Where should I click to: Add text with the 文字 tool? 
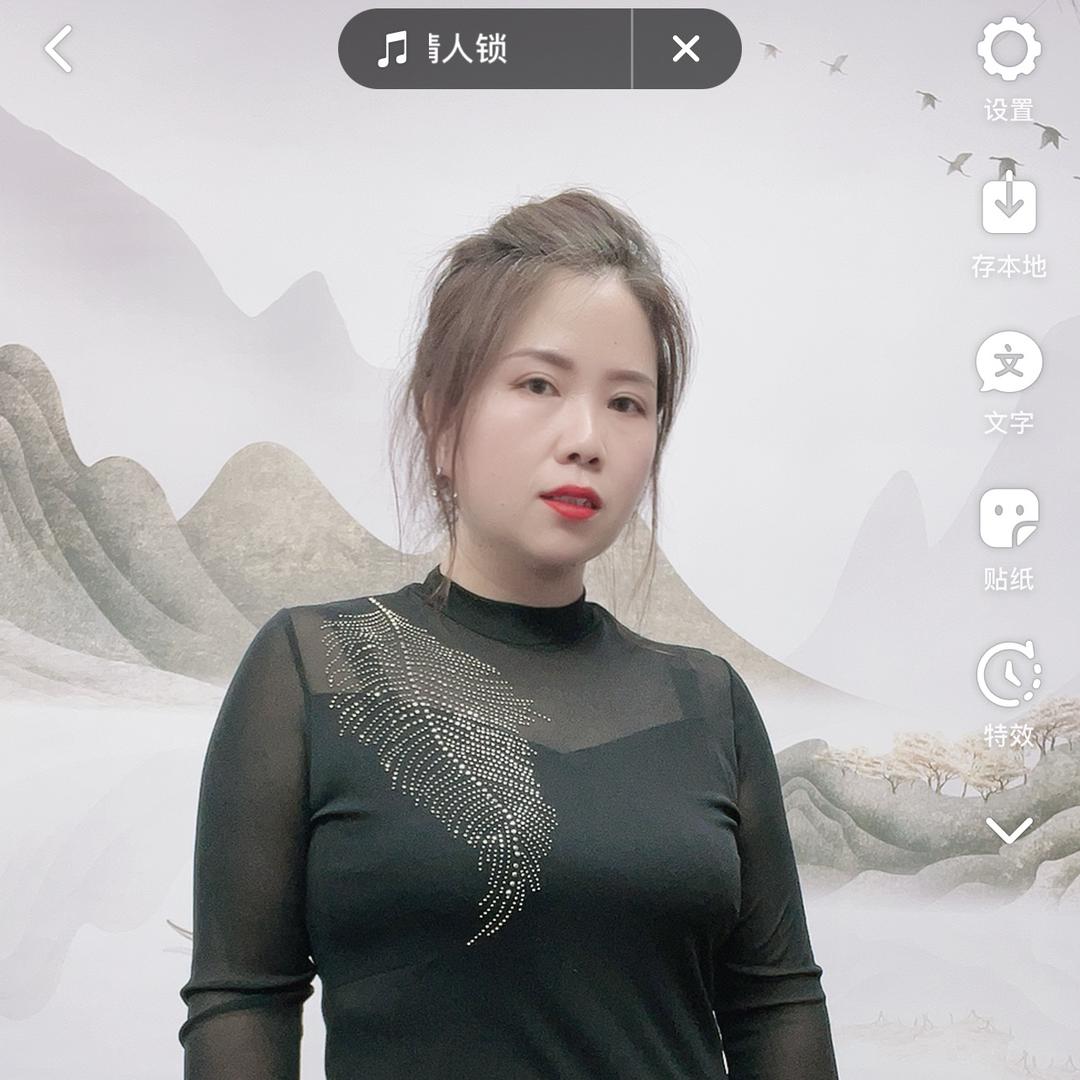point(1008,380)
